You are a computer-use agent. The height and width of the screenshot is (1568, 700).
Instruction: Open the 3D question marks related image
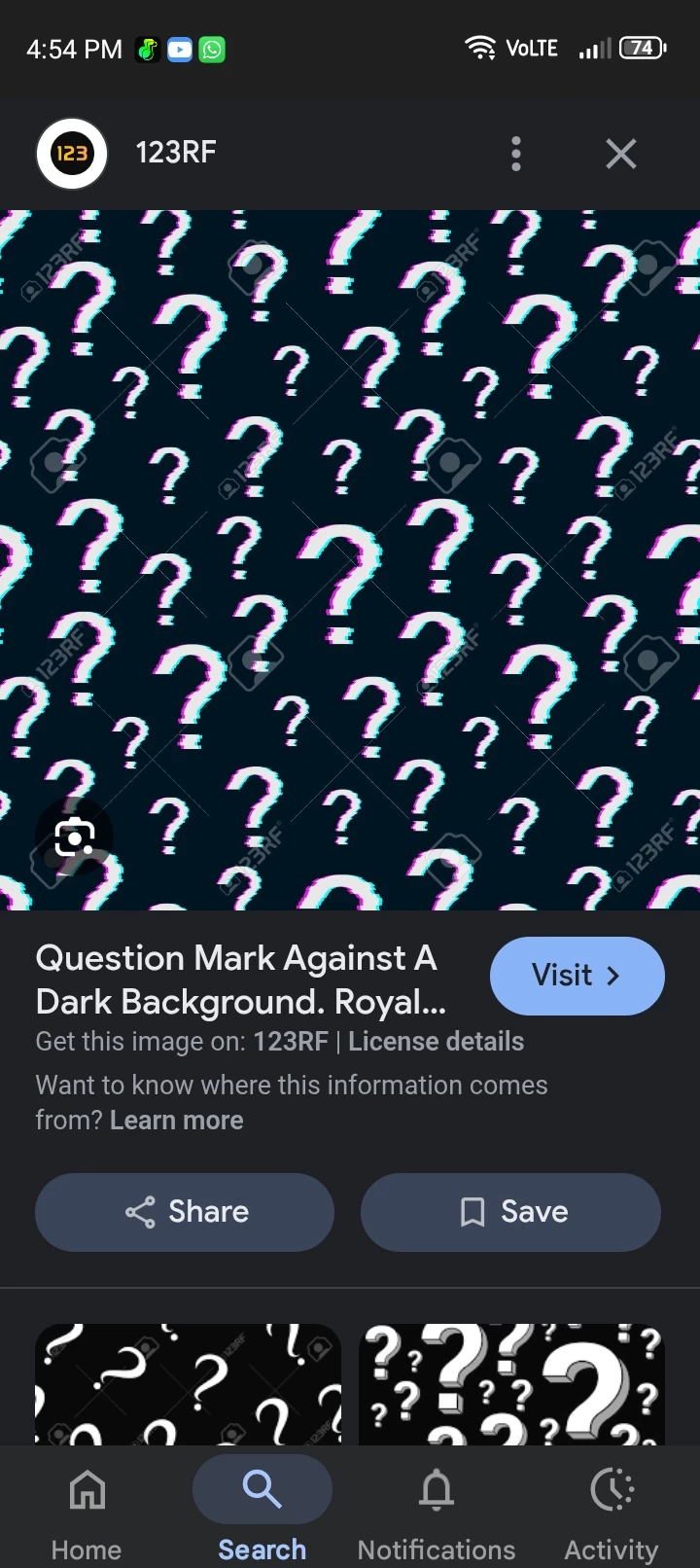click(x=511, y=1384)
